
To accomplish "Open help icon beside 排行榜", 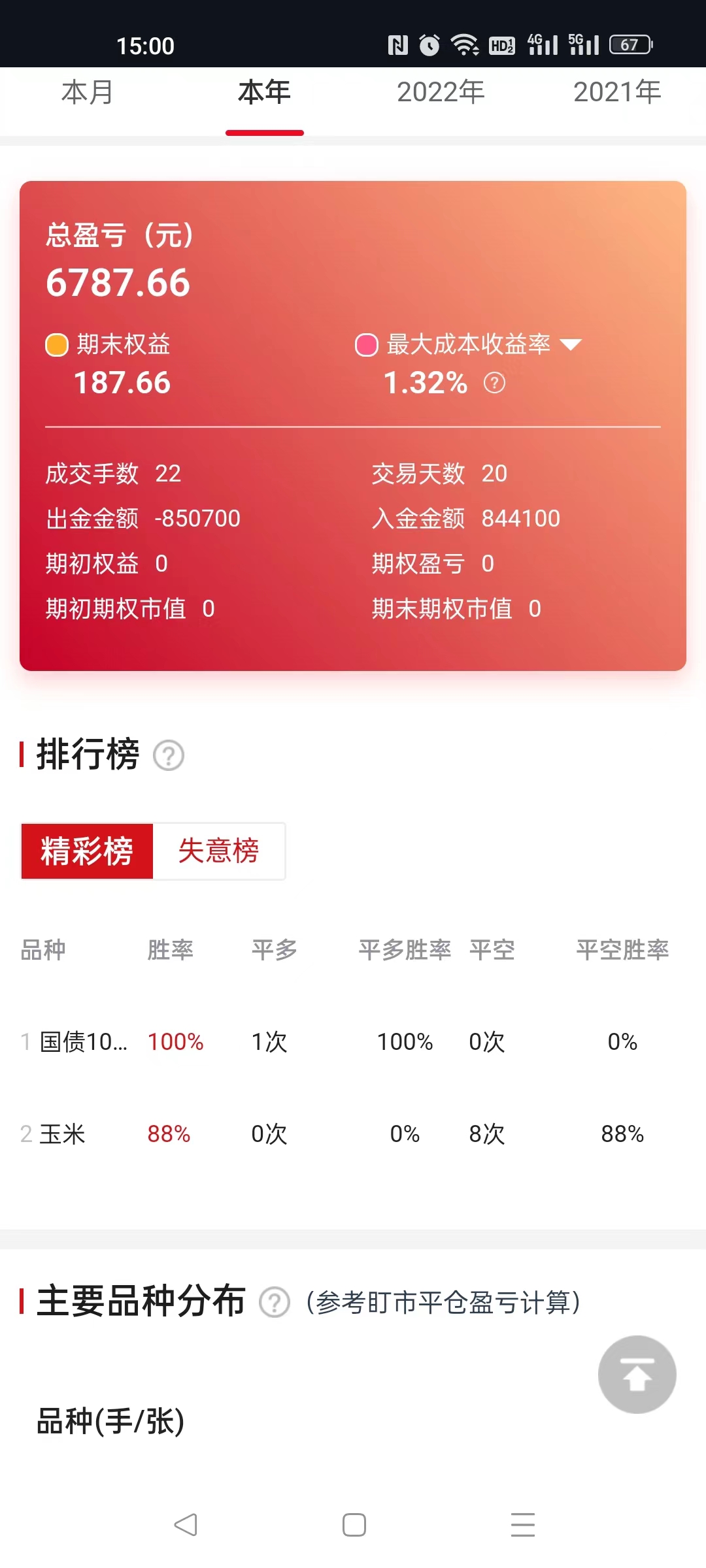I will pyautogui.click(x=169, y=756).
